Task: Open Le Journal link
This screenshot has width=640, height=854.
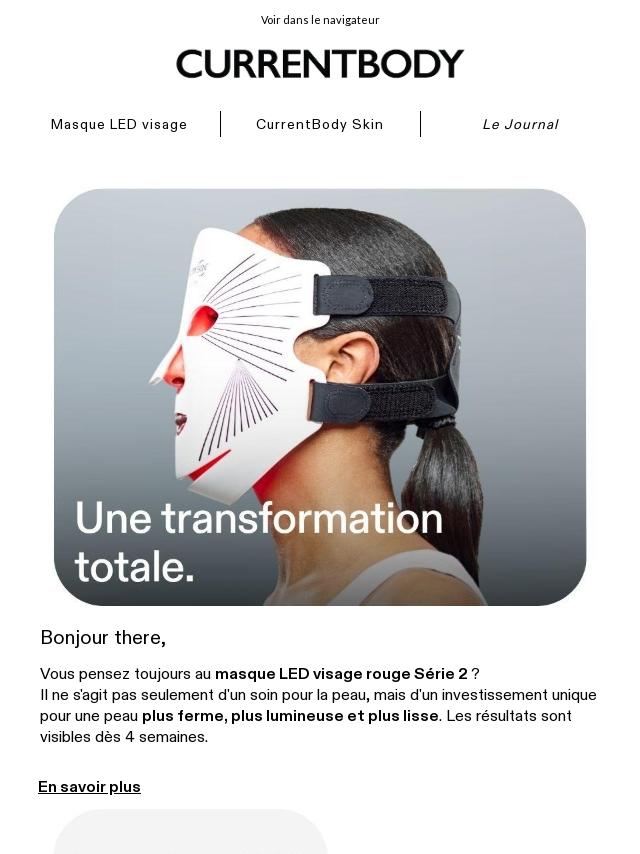Action: coord(520,125)
